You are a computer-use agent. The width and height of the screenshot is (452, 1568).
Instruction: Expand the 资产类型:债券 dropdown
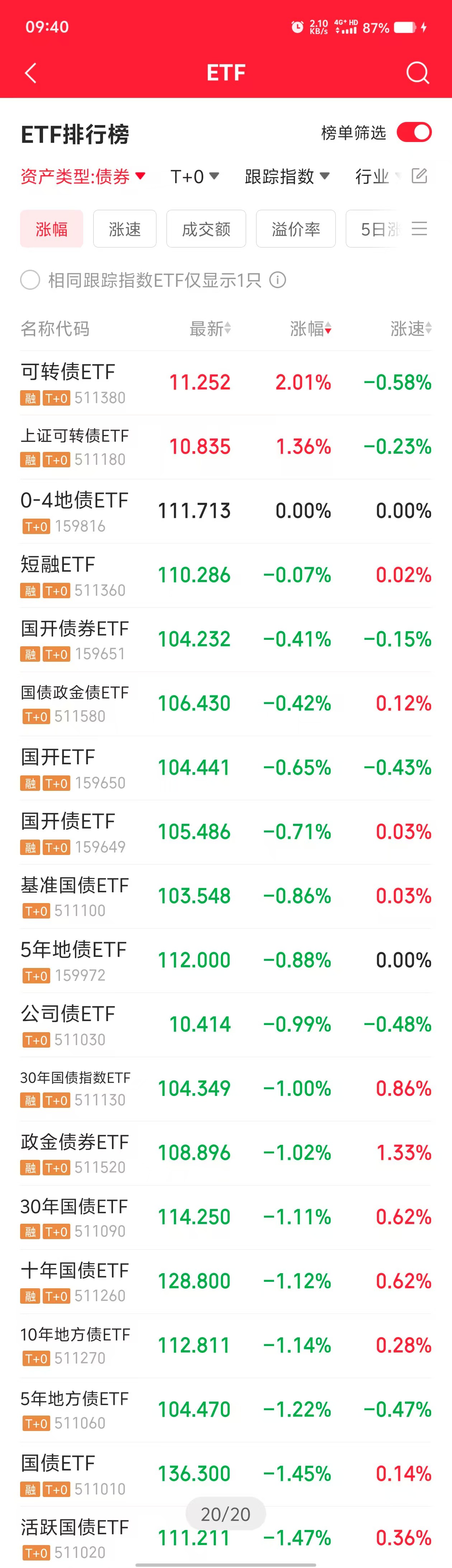click(83, 176)
